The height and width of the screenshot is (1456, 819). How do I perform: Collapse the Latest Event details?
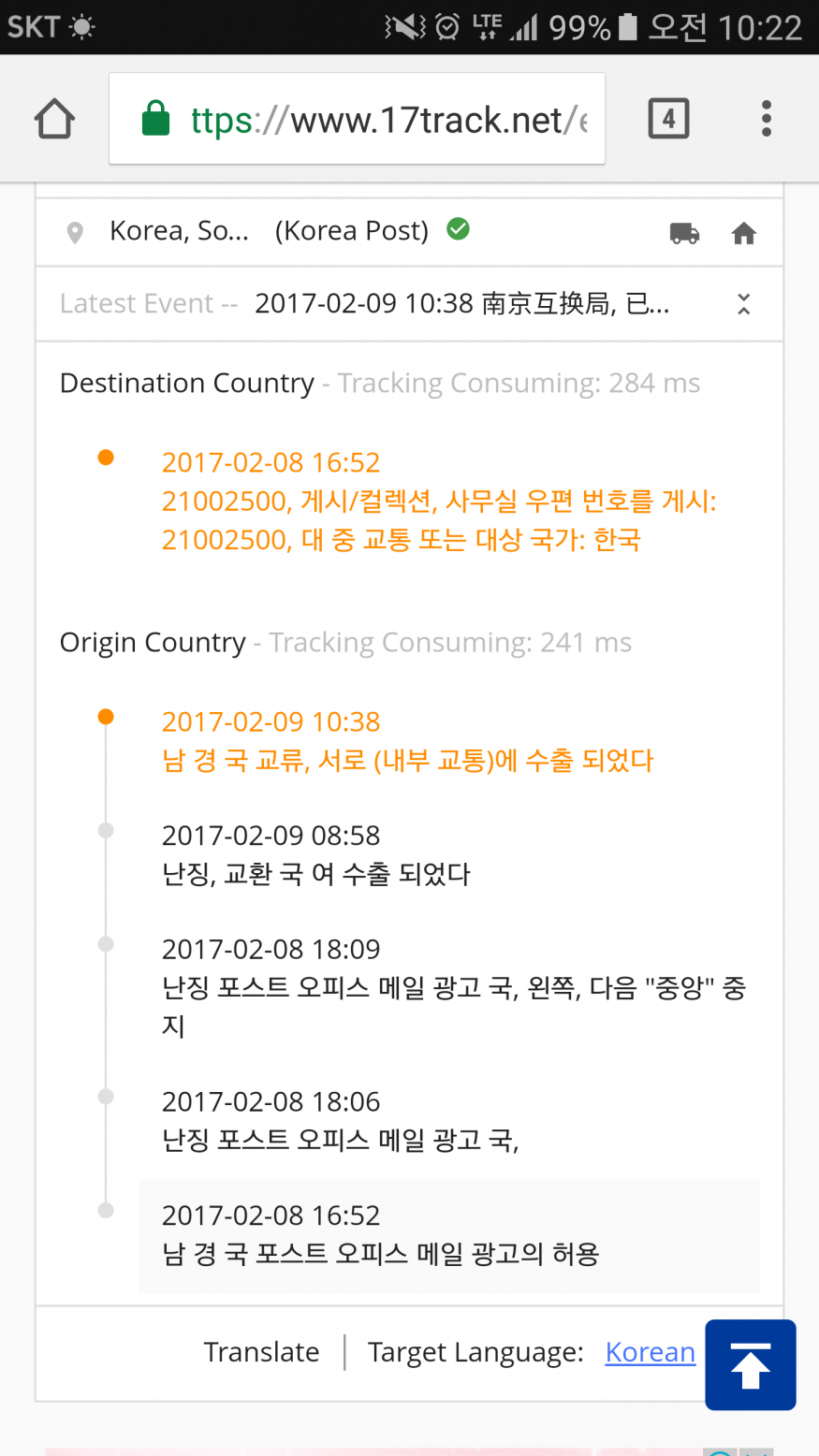[x=743, y=304]
